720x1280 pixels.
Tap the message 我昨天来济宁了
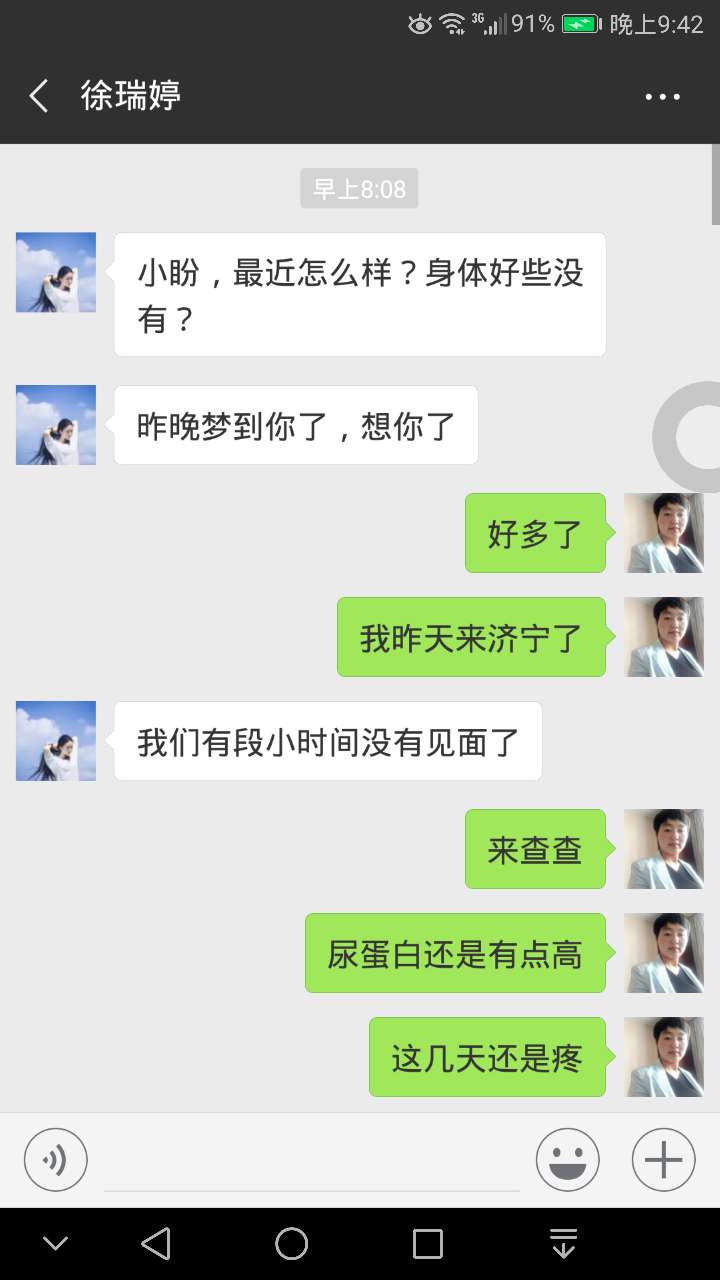471,637
